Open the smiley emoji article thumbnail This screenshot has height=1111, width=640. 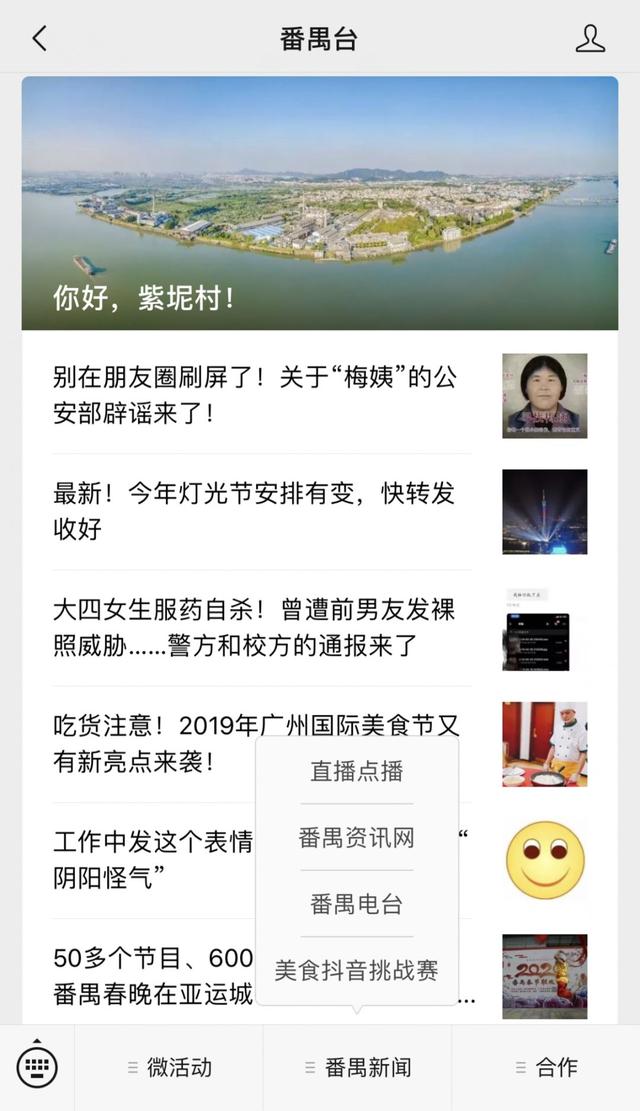544,860
